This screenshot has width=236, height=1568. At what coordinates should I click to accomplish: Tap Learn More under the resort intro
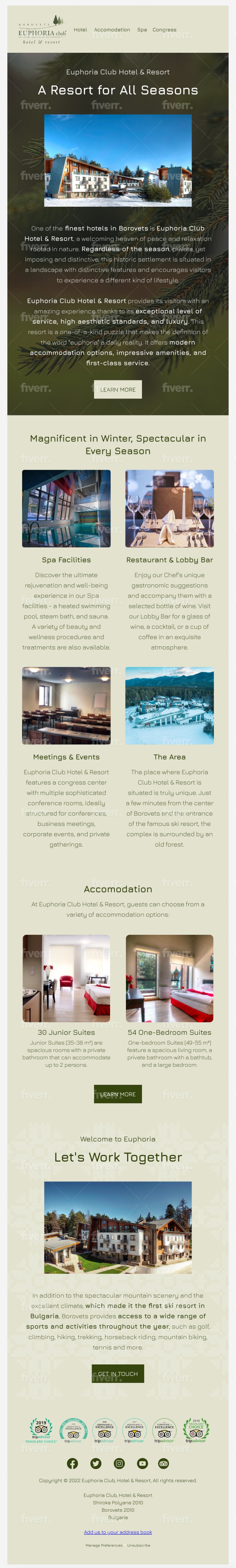[118, 389]
